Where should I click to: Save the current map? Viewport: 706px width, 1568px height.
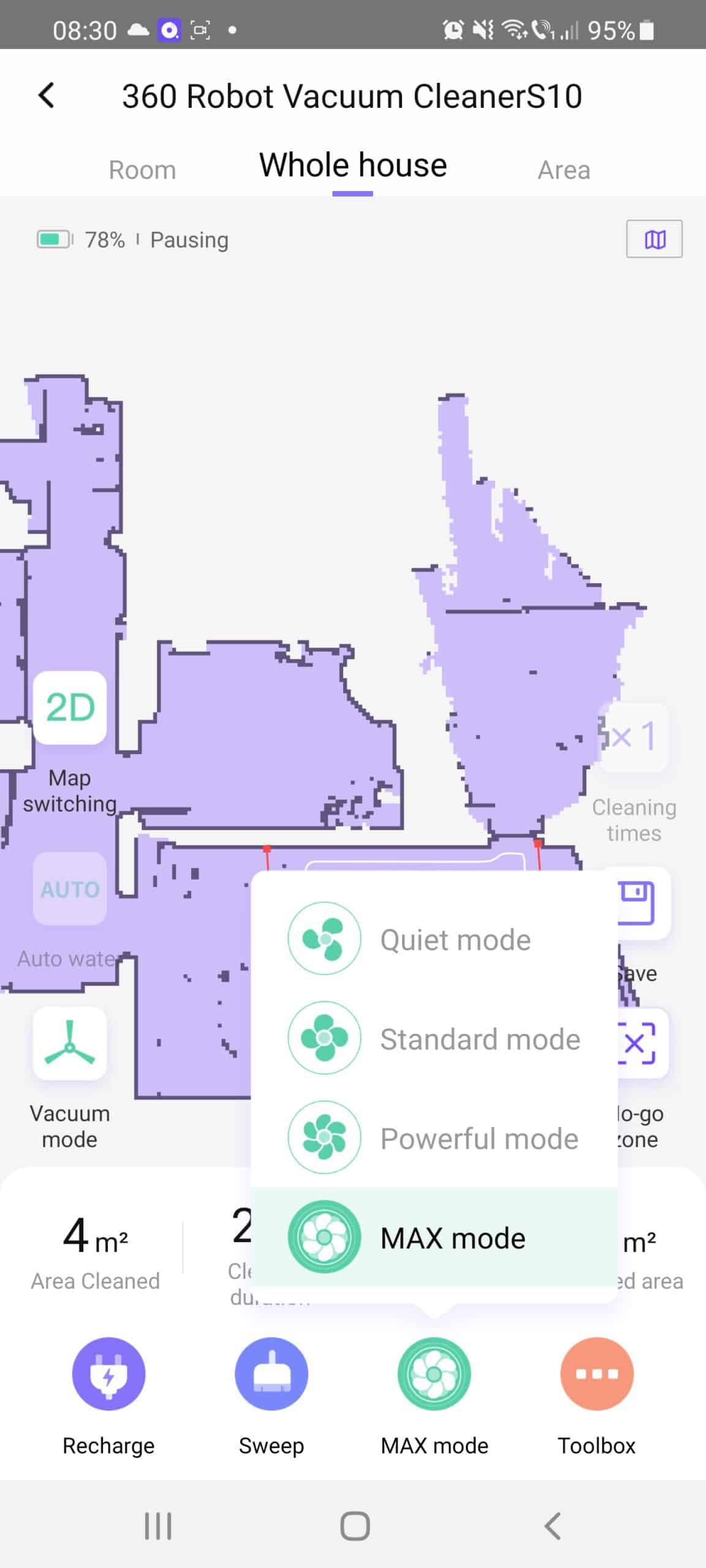point(640,903)
